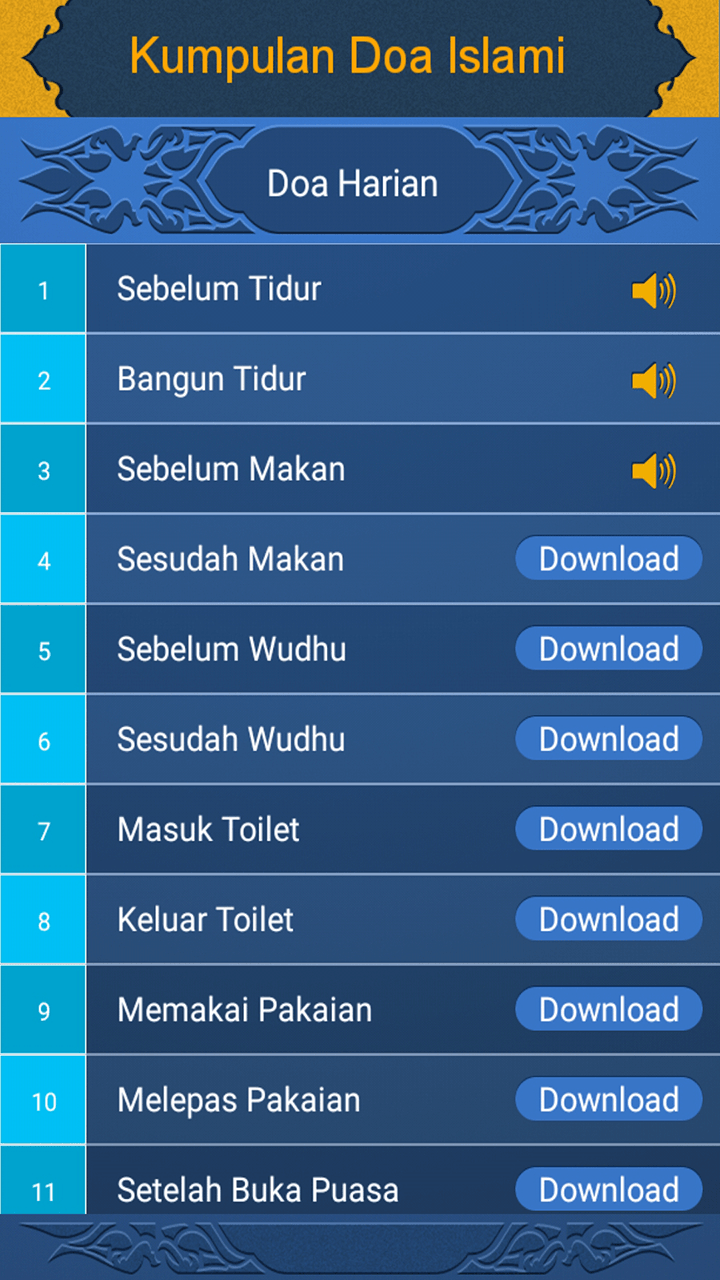Image resolution: width=720 pixels, height=1280 pixels.
Task: Tap speaker icon for Sebelum Makan
Action: (x=653, y=470)
